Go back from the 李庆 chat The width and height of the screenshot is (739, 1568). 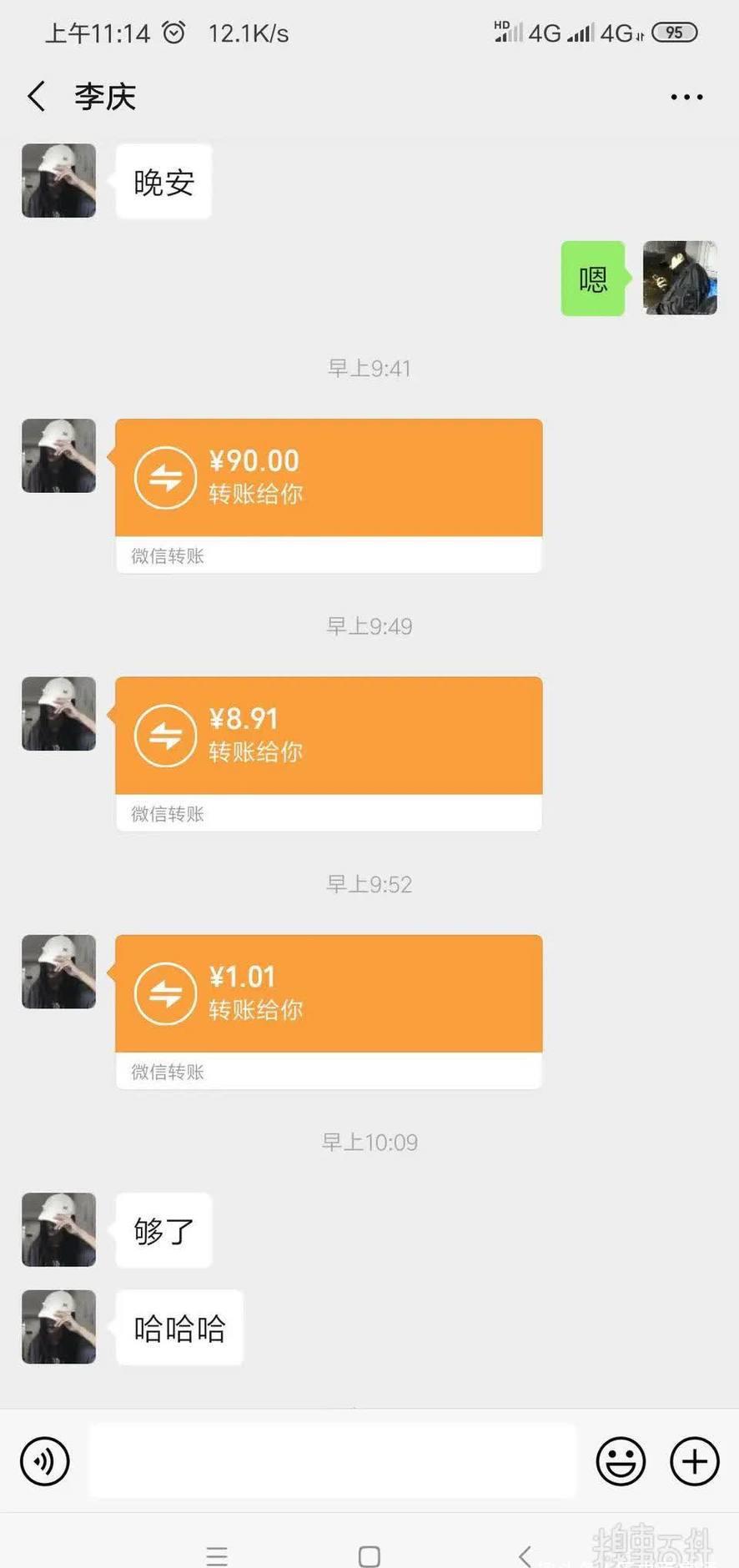click(37, 97)
